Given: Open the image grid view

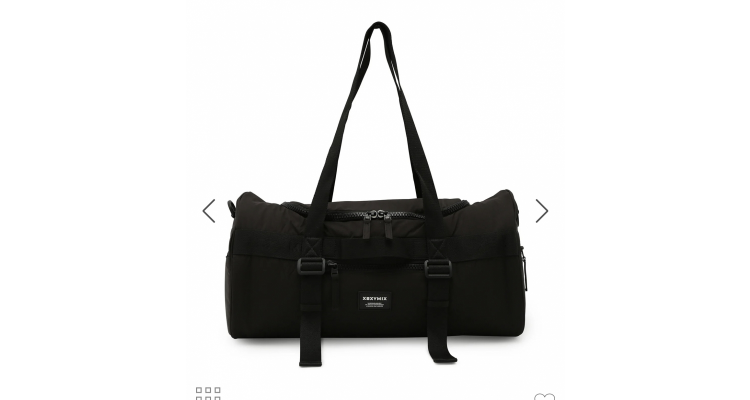Looking at the screenshot, I should [x=208, y=394].
